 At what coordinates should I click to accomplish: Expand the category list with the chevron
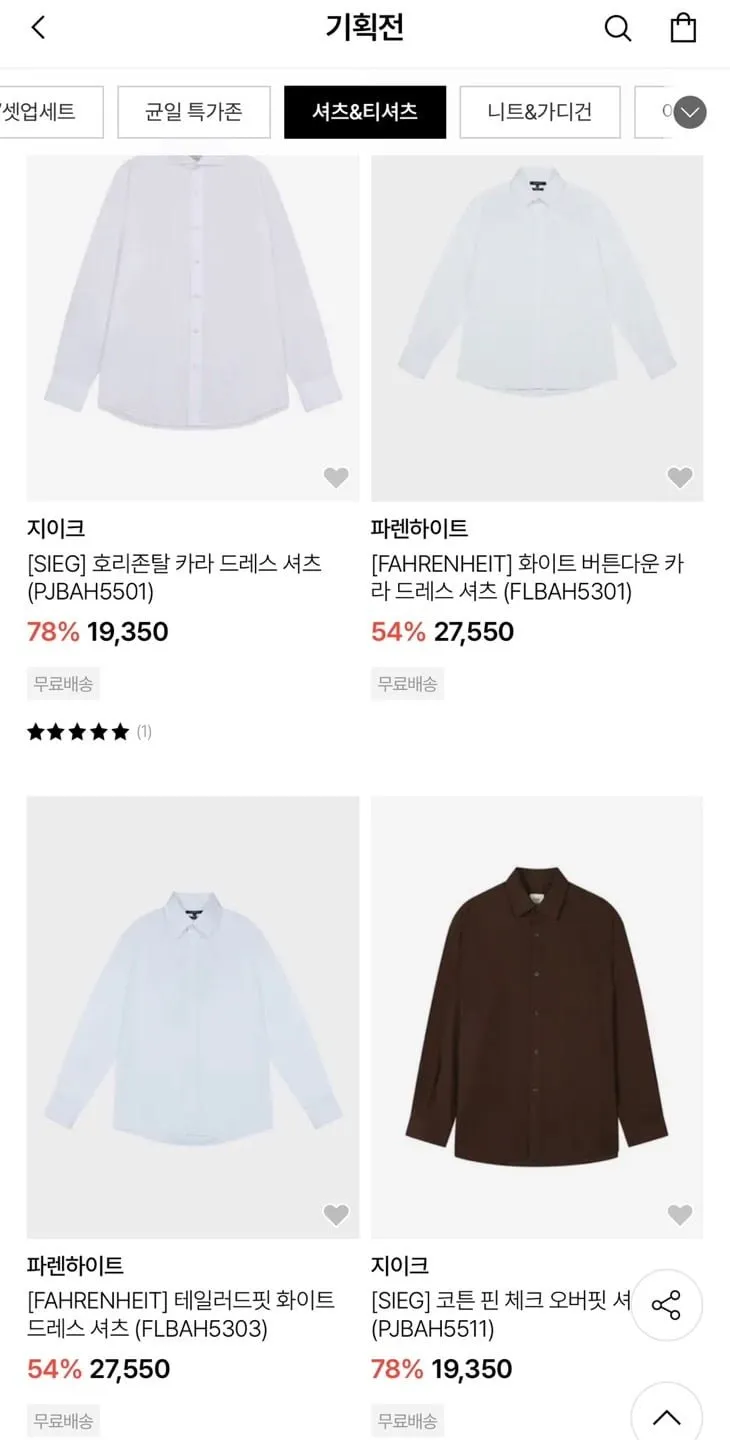click(690, 112)
